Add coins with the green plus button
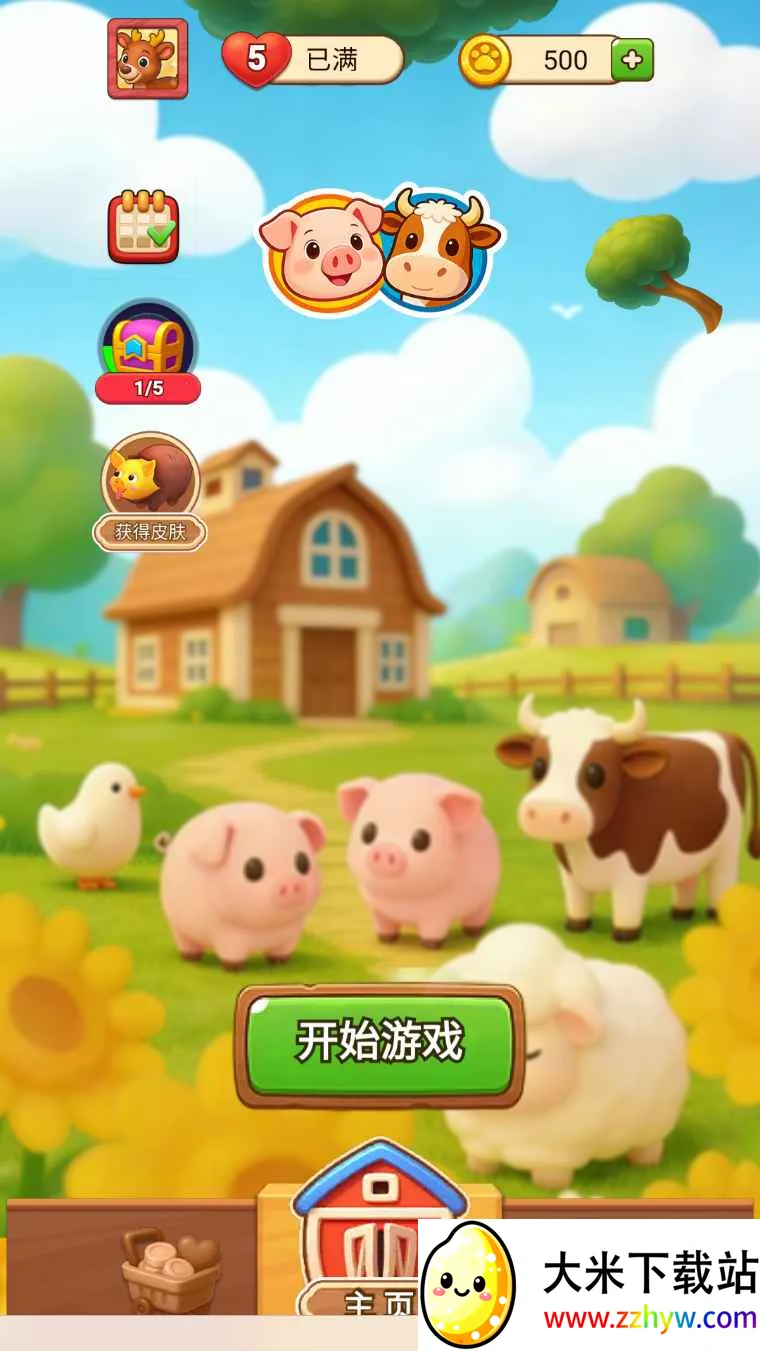The width and height of the screenshot is (760, 1351). point(632,60)
